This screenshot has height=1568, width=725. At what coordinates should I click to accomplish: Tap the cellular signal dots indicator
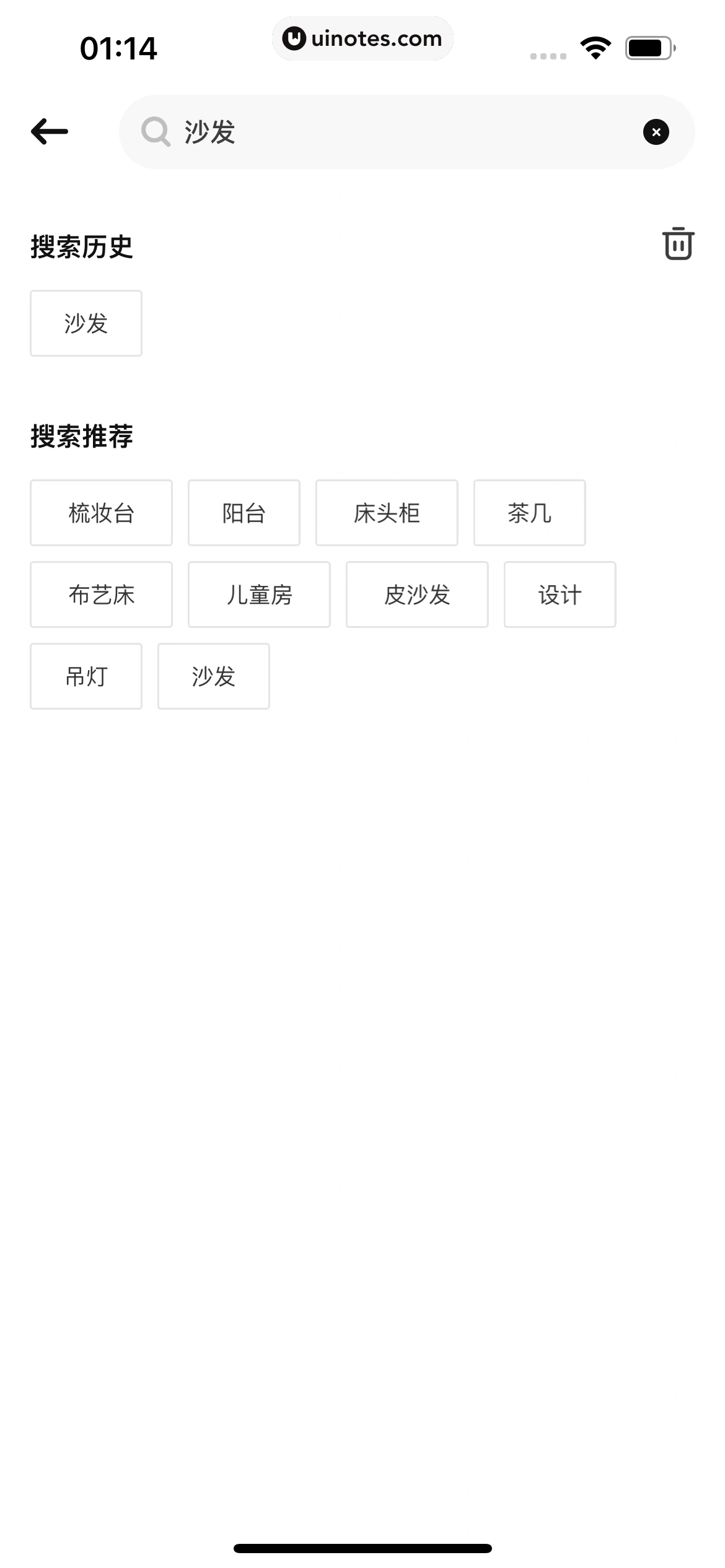pyautogui.click(x=548, y=56)
